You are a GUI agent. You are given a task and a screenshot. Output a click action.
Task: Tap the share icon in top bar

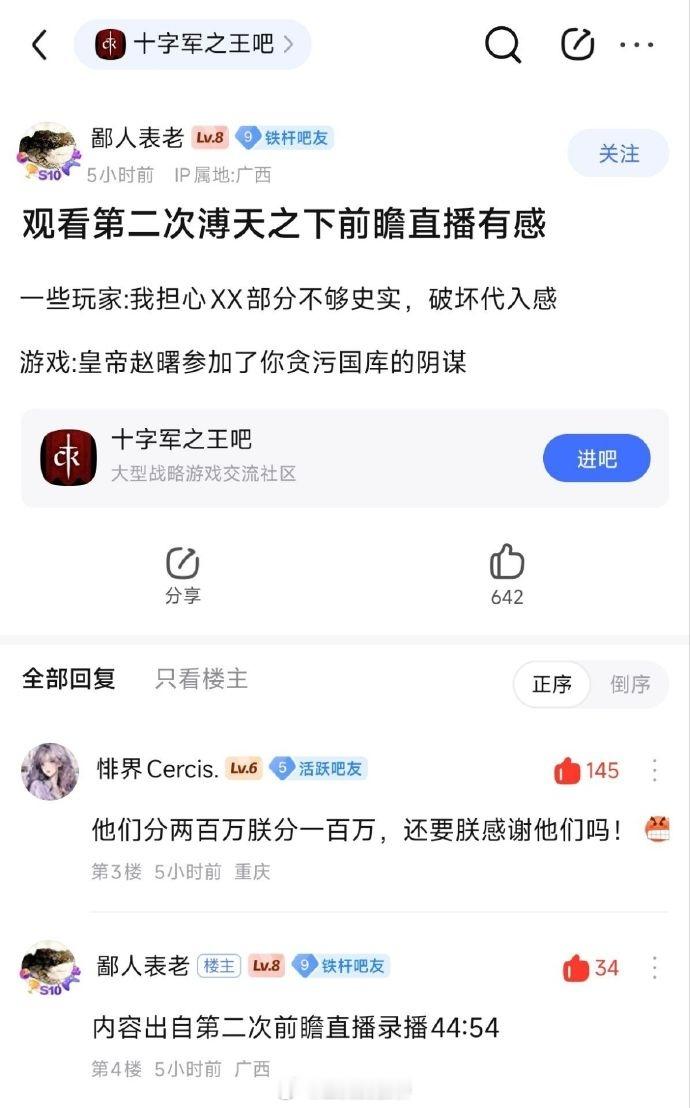[578, 45]
